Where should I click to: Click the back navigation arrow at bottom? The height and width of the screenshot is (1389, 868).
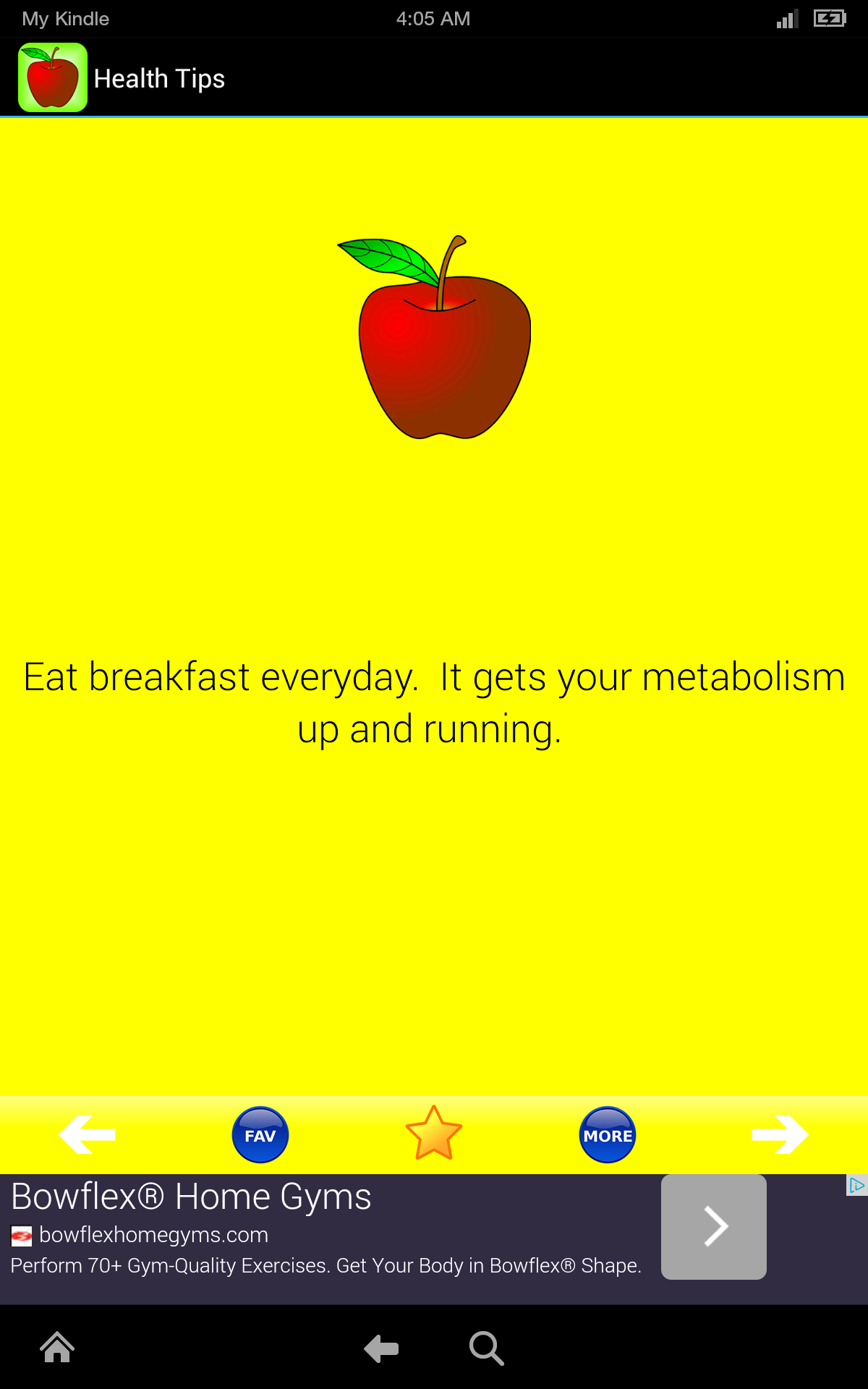tap(381, 1347)
